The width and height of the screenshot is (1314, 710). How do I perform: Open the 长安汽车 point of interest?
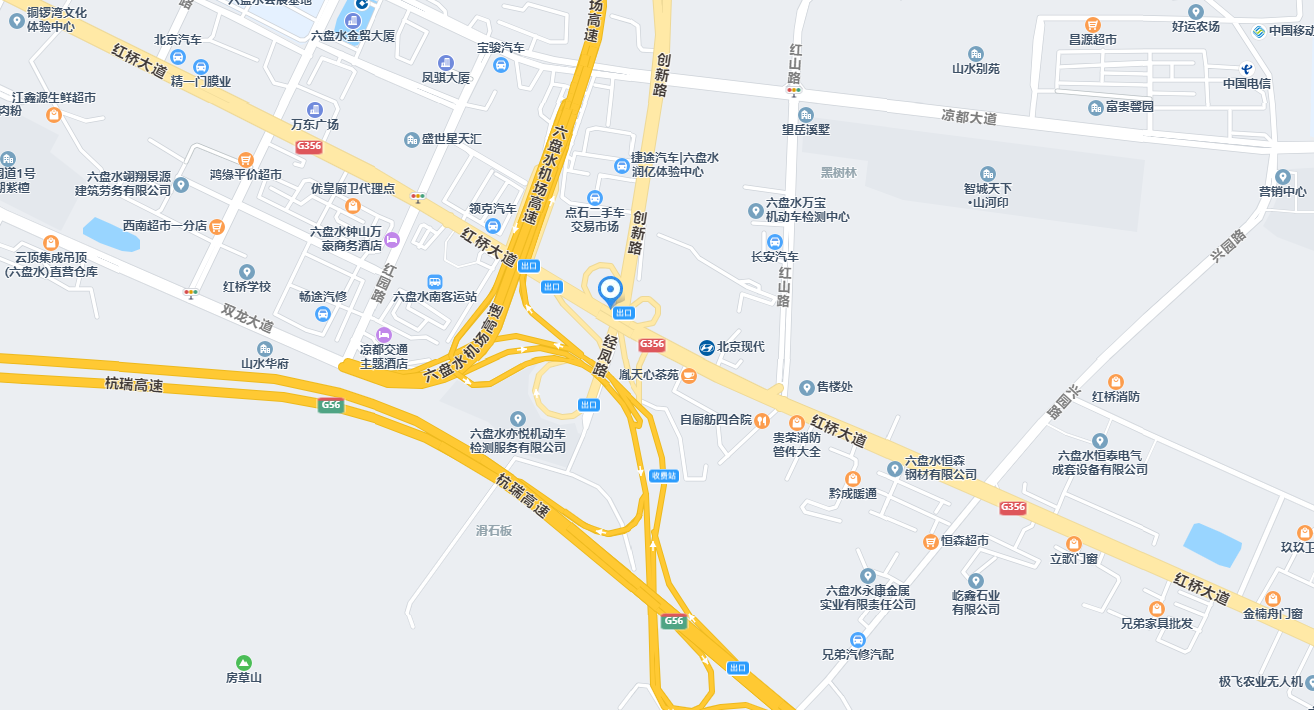point(774,242)
